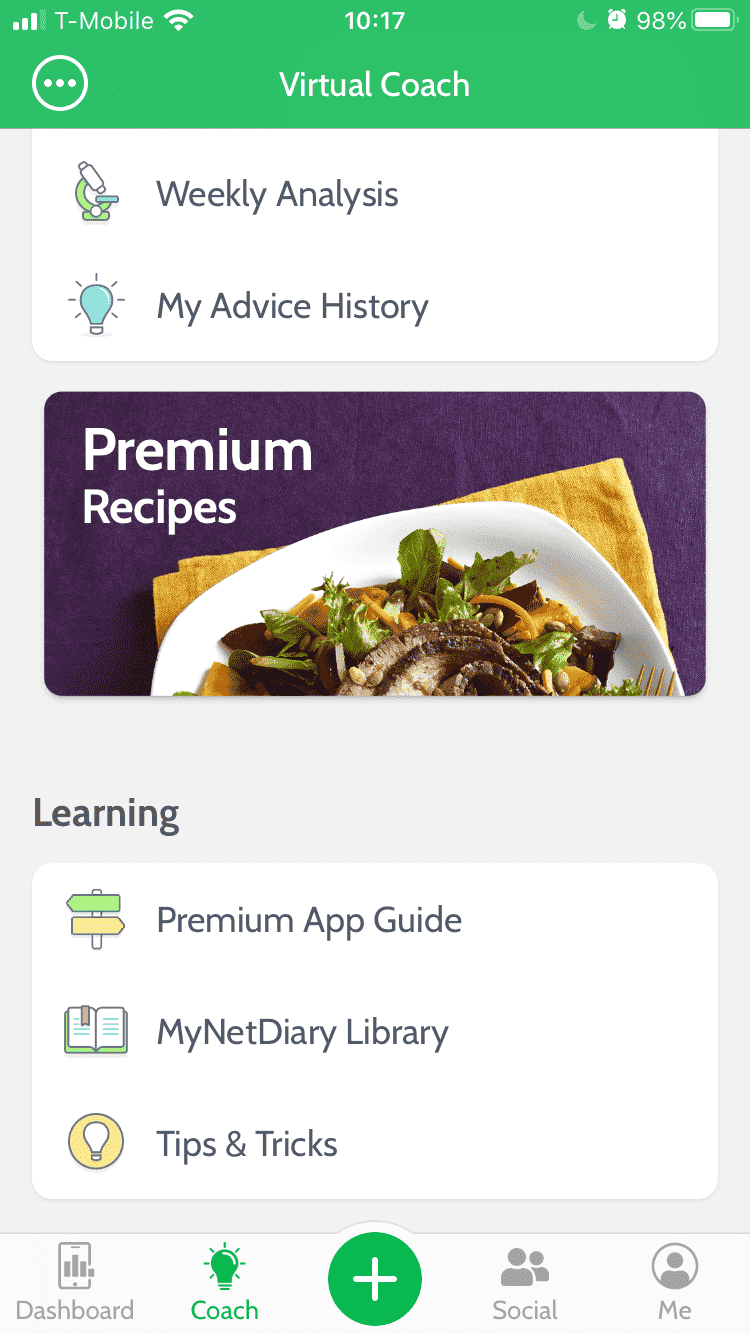Viewport: 750px width, 1334px height.
Task: Go to the Social tab
Action: click(525, 1283)
